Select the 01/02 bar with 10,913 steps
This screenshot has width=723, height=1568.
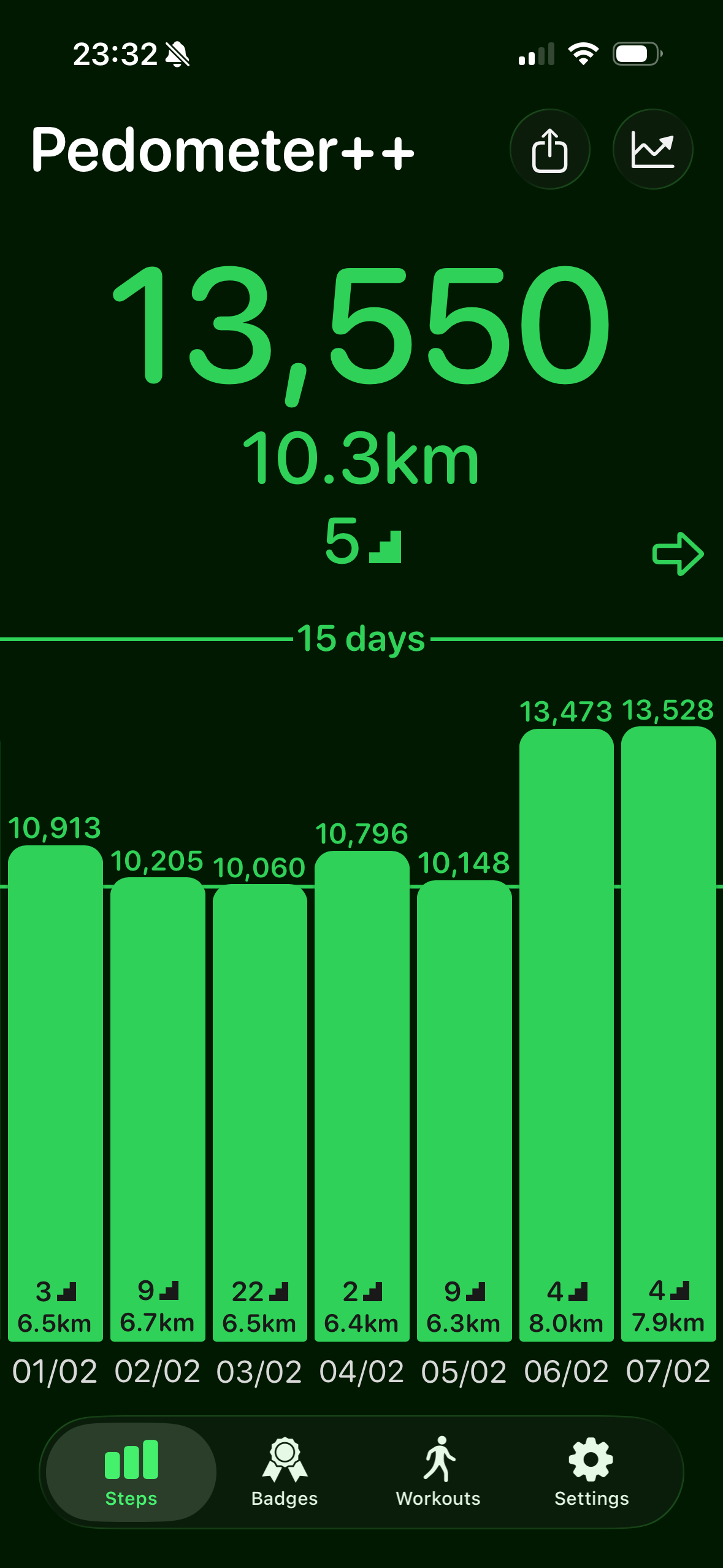55,1092
